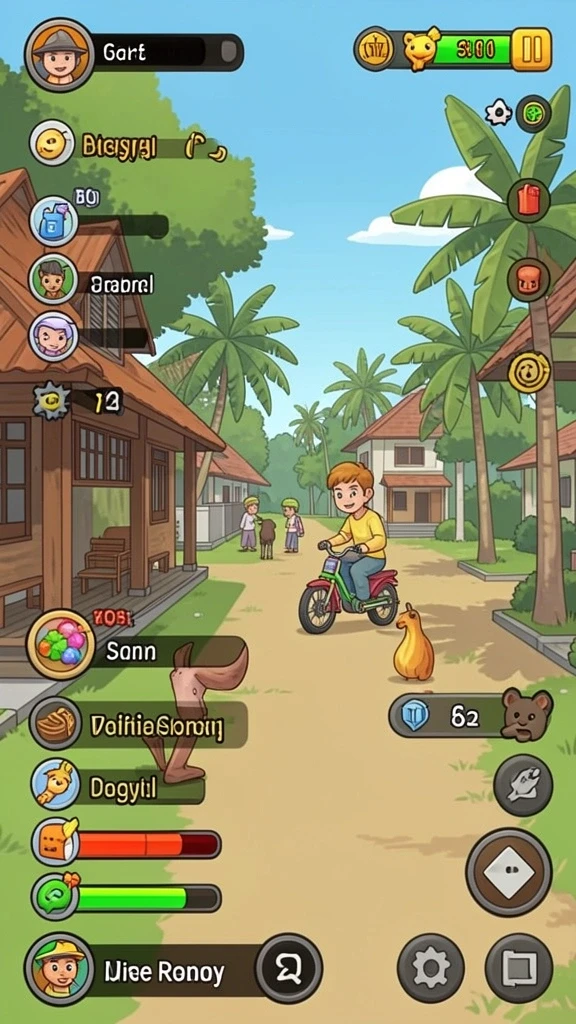The image size is (576, 1024).
Task: Open the settings gear at the bottom
Action: (431, 968)
